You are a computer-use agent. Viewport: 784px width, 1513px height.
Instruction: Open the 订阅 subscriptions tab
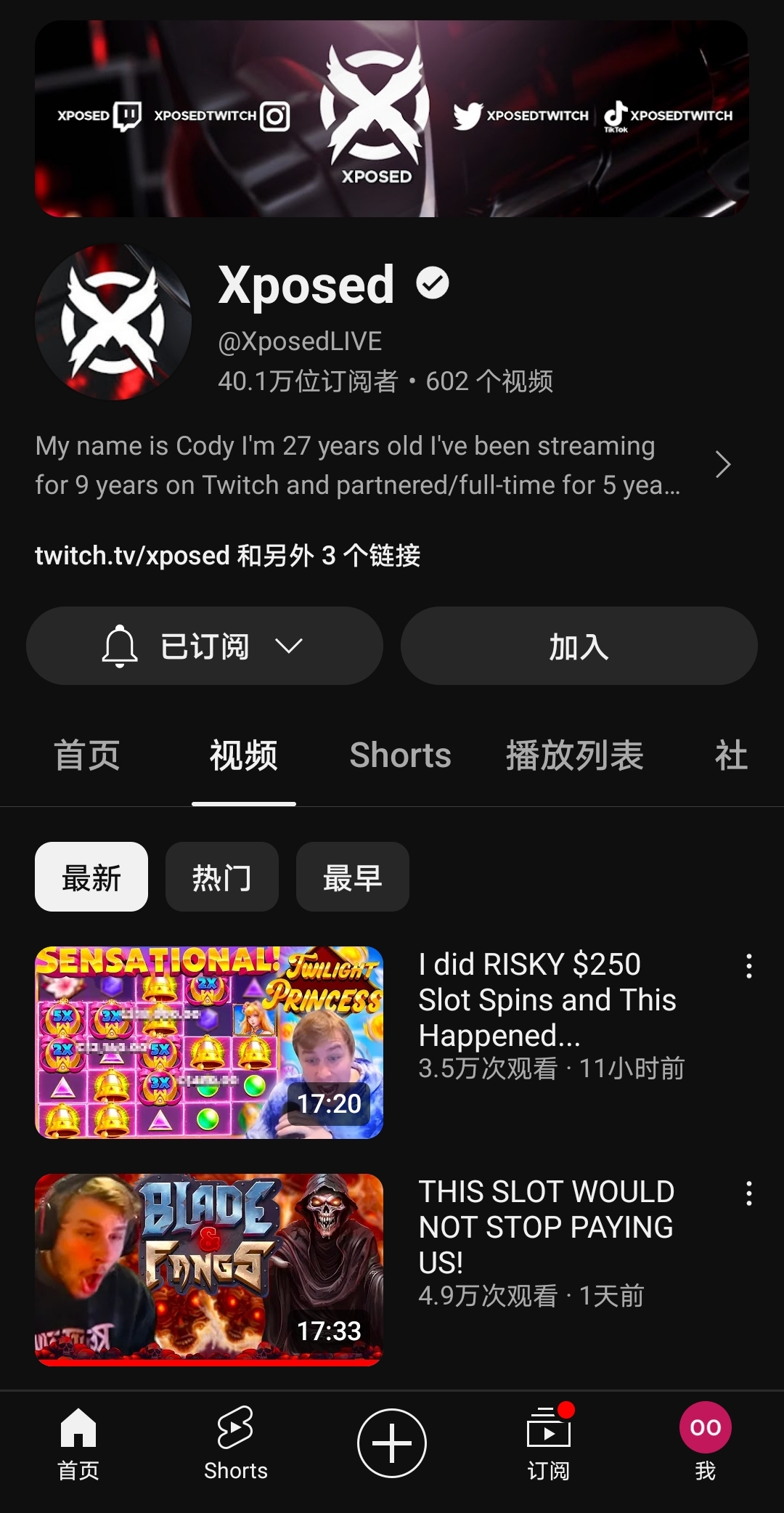[549, 1442]
